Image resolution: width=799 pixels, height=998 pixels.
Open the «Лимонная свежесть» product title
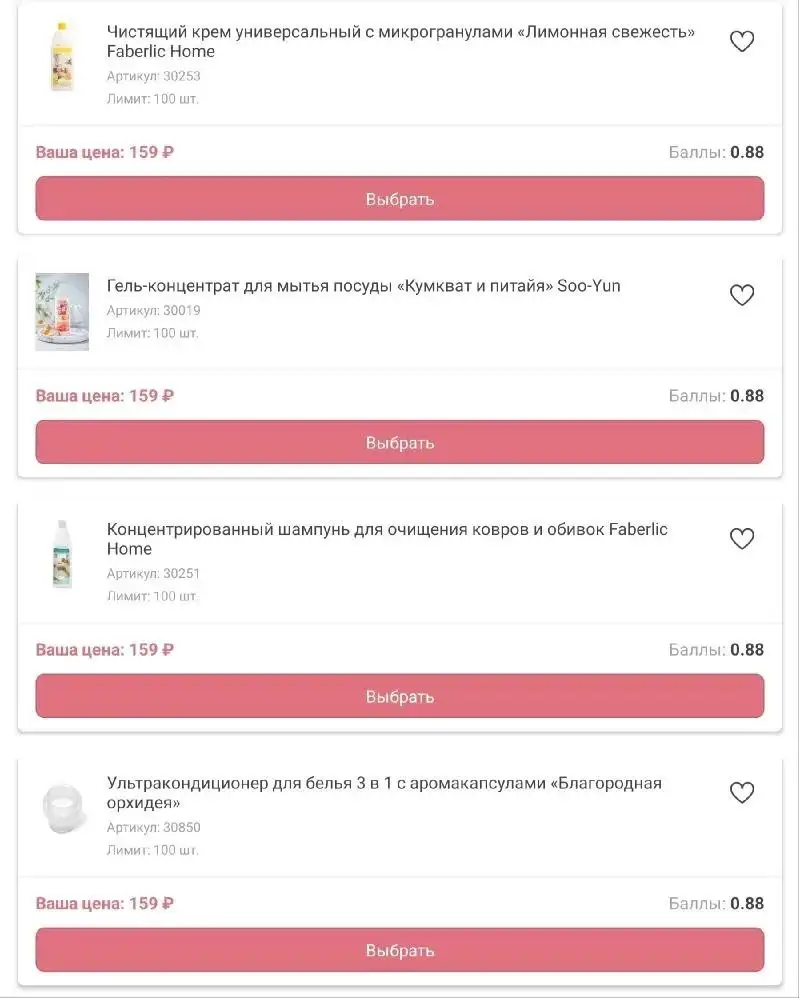(x=400, y=40)
